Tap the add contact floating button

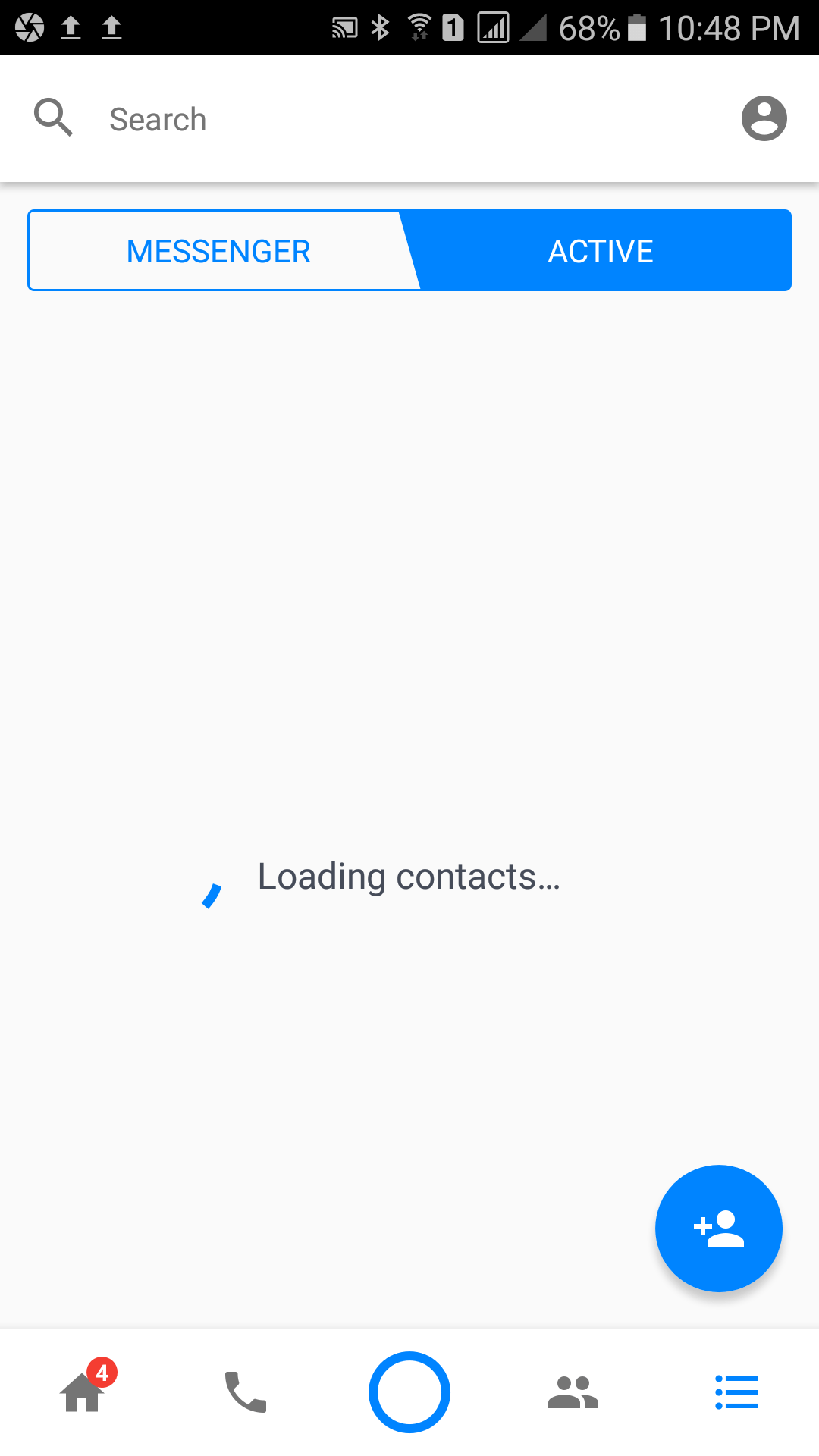(718, 1228)
